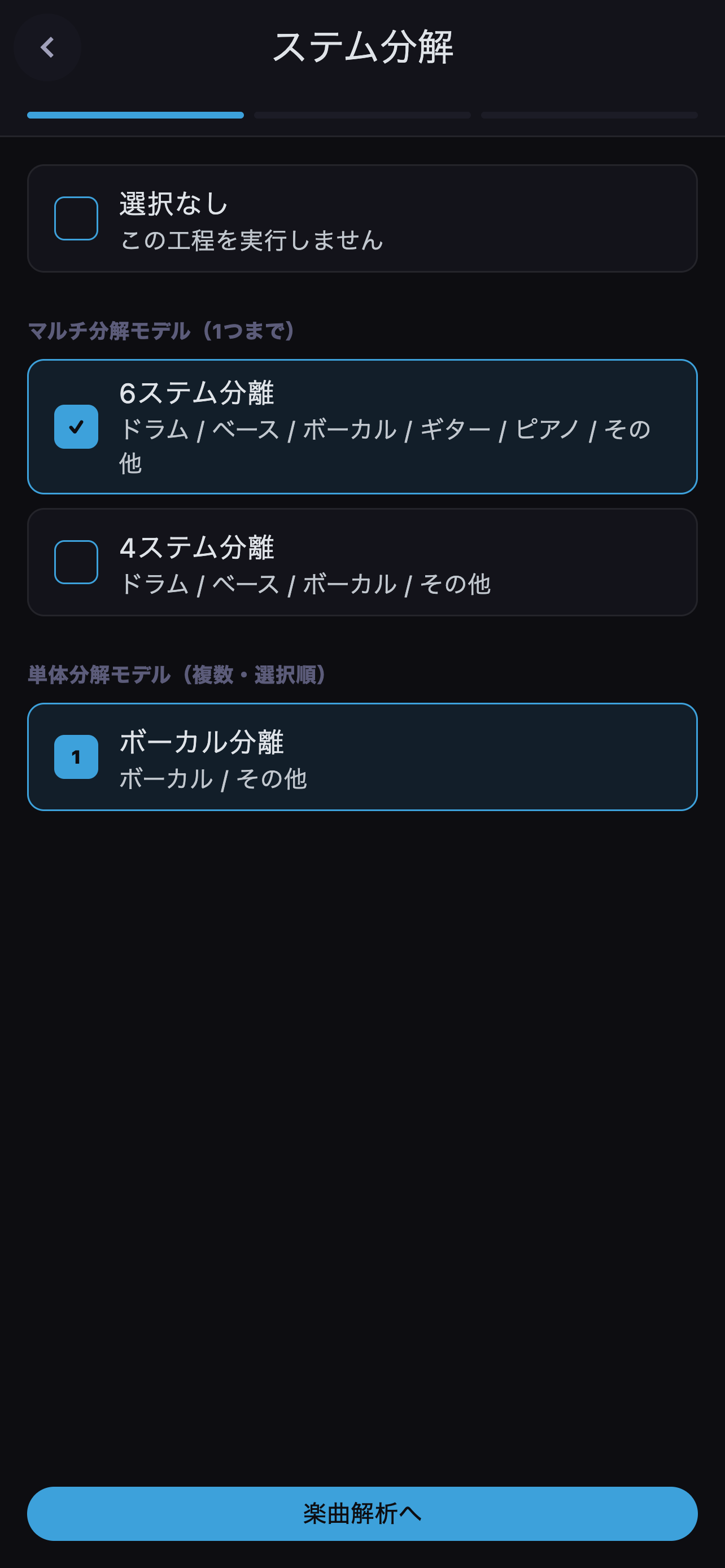Deselect ボーカル分離 model
Image resolution: width=725 pixels, height=1568 pixels.
click(362, 757)
